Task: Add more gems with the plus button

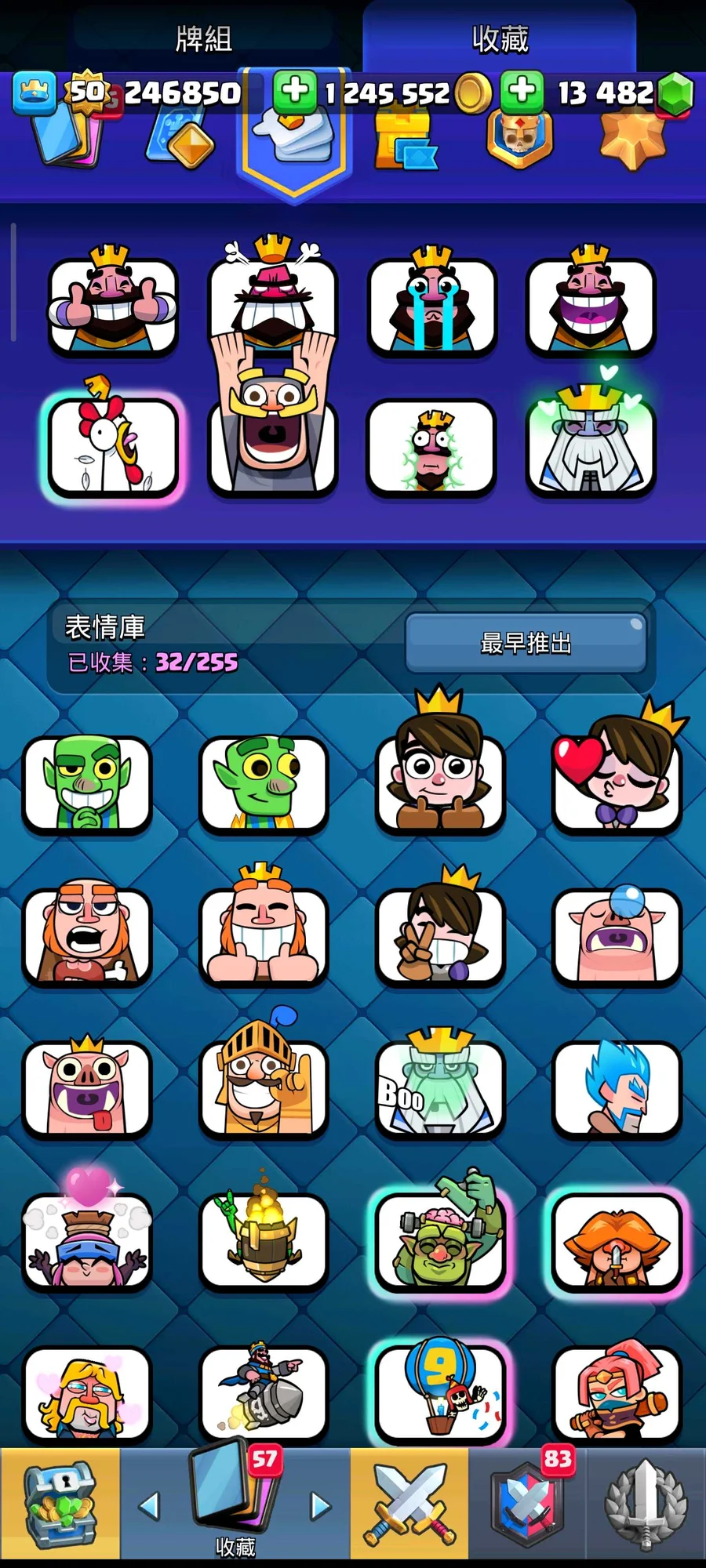Action: (522, 91)
